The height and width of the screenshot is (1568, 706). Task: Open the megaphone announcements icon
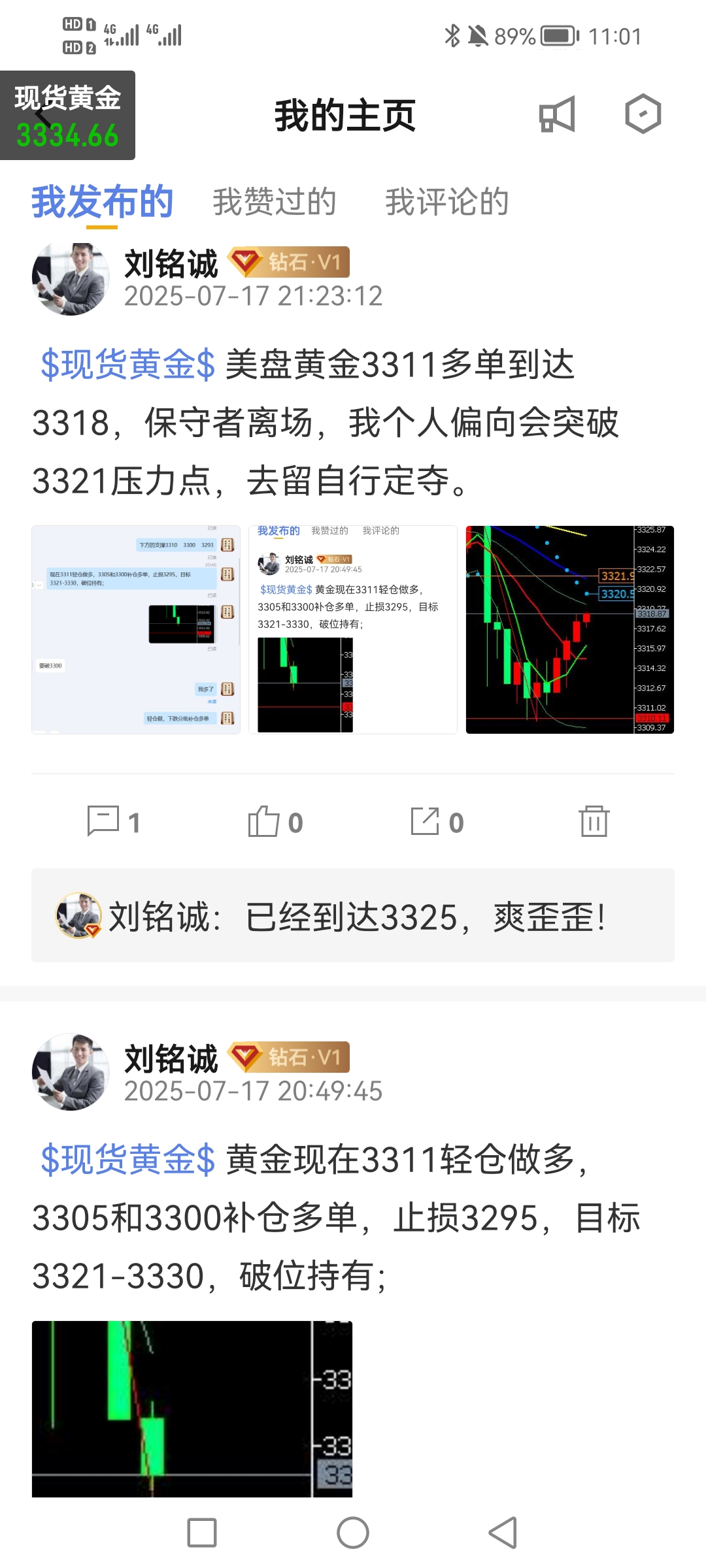557,115
